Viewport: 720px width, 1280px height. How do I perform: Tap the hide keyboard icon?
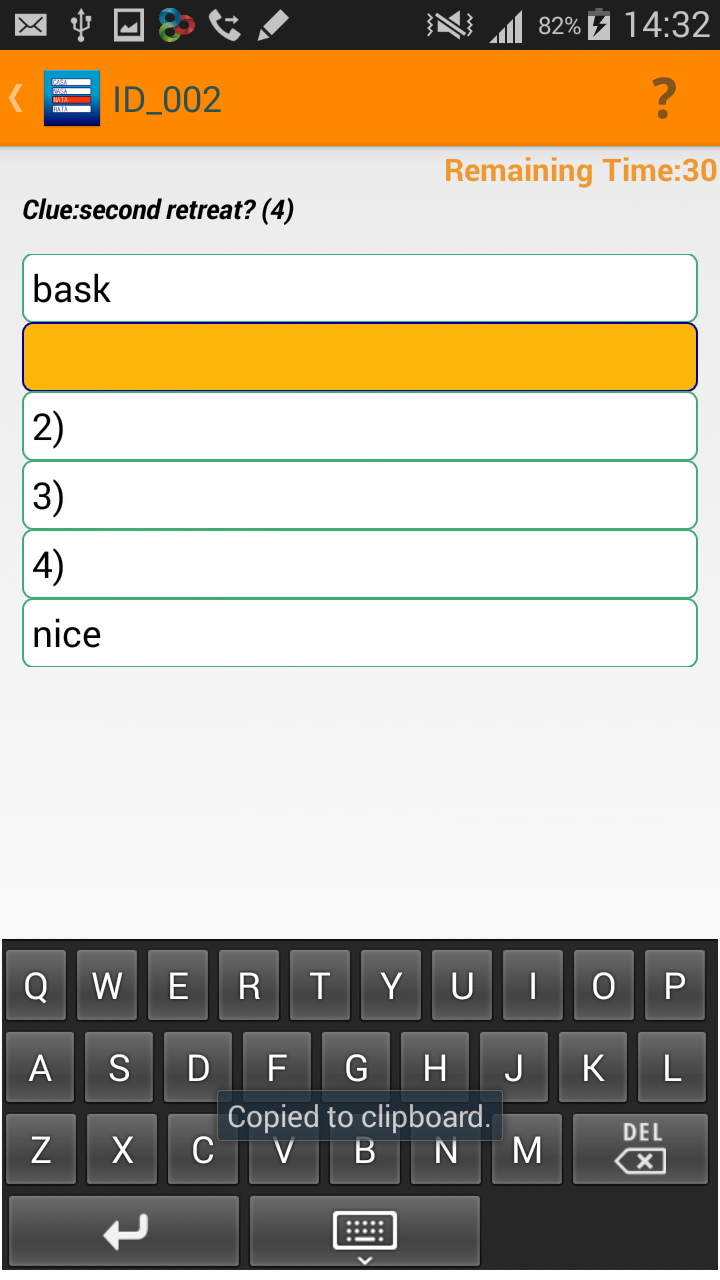[364, 1230]
